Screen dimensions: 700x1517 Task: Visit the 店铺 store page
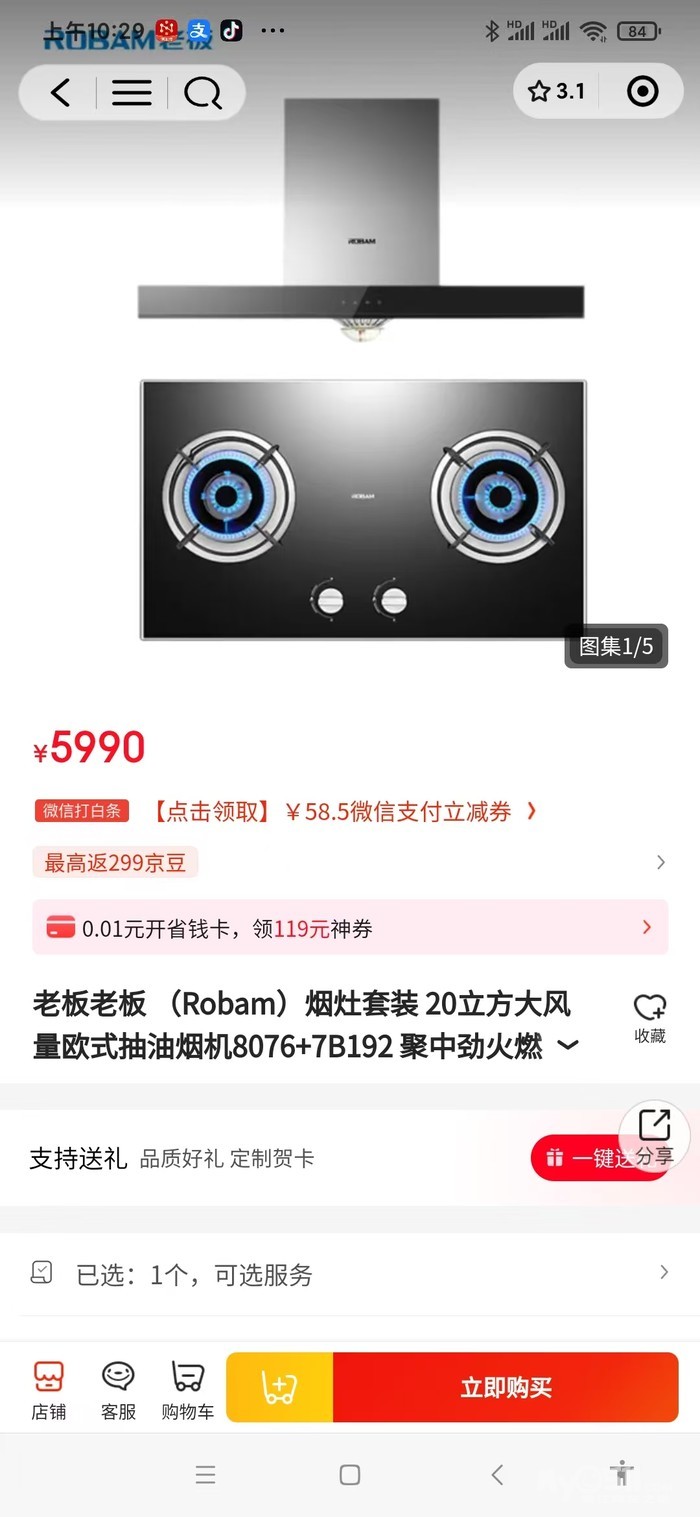click(x=48, y=1388)
